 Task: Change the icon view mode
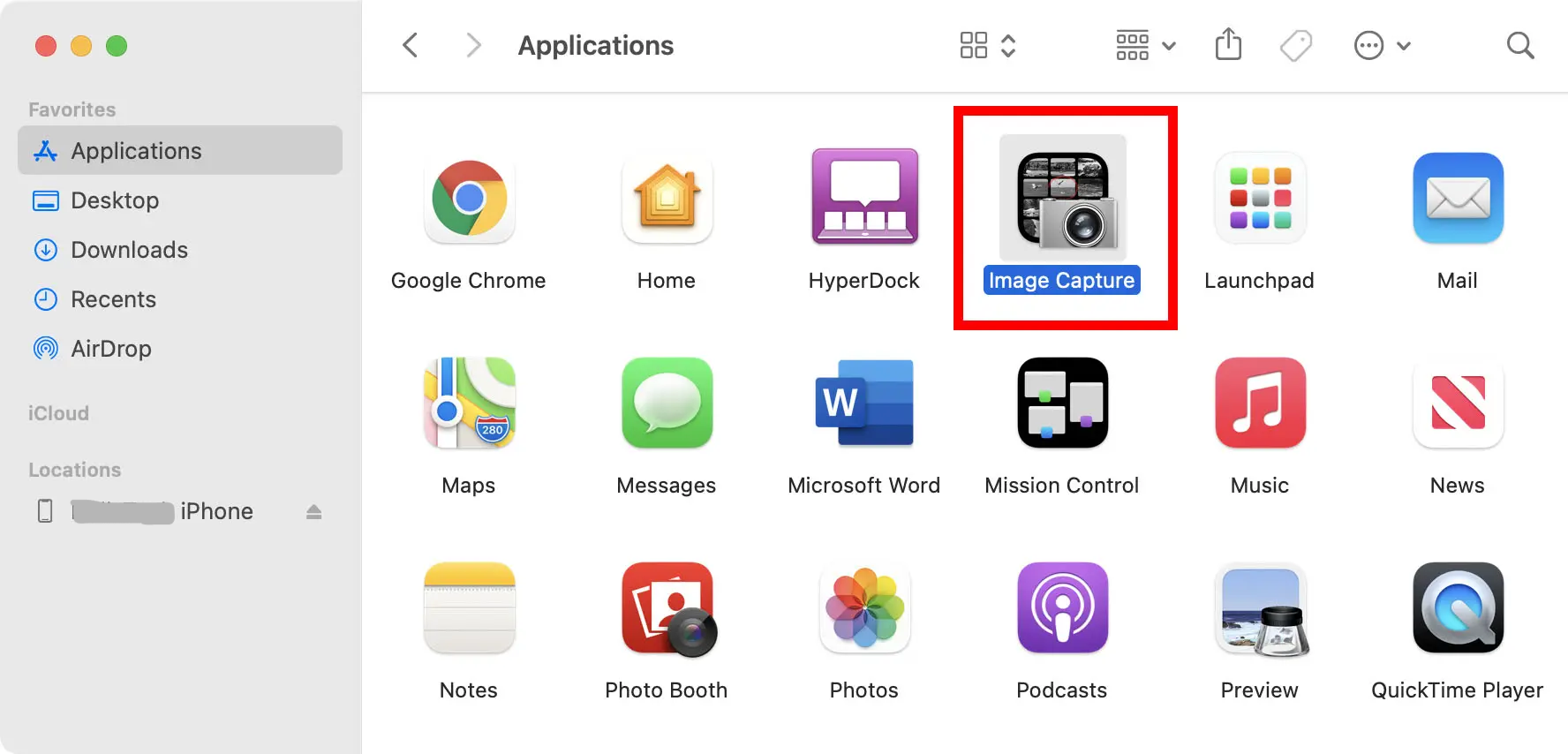pos(987,45)
